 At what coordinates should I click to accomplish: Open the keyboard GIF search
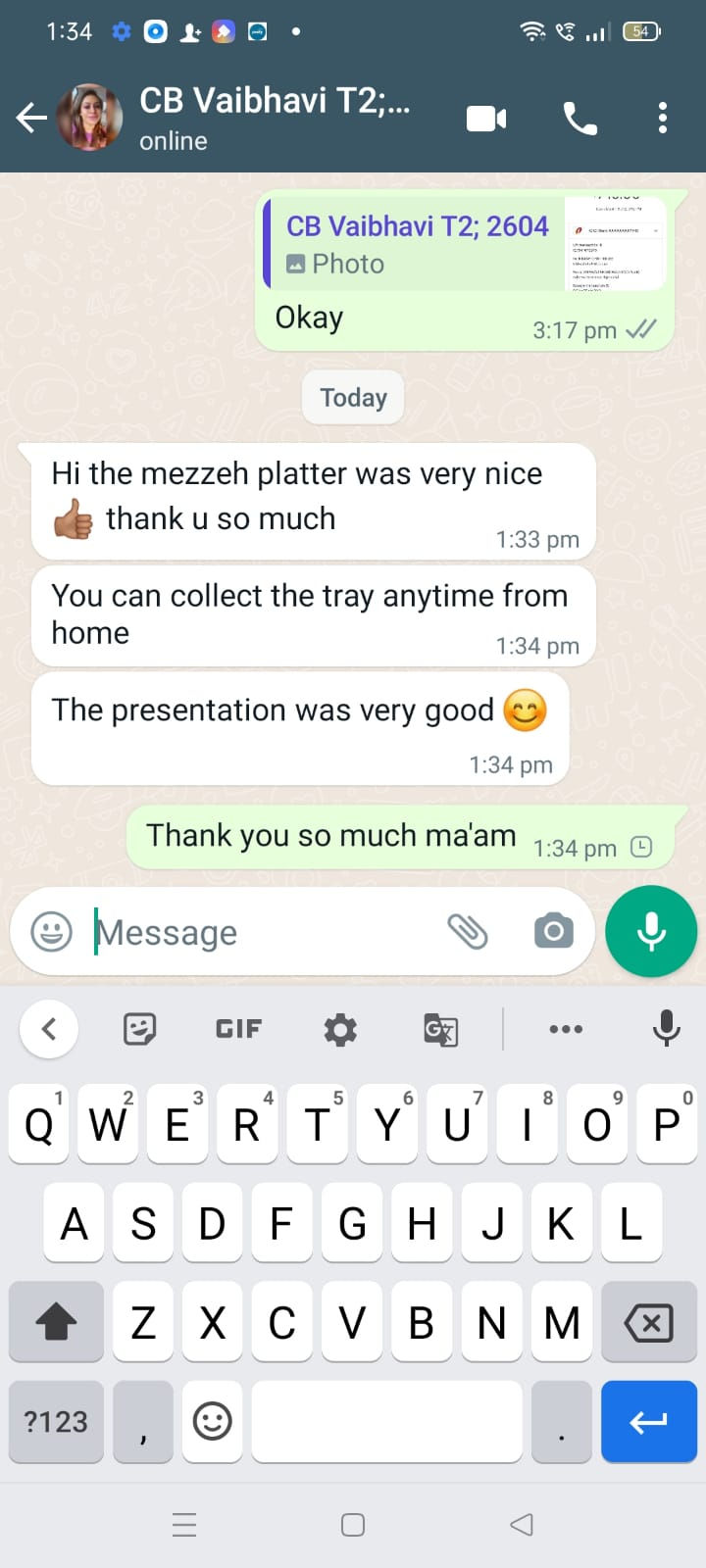238,1029
